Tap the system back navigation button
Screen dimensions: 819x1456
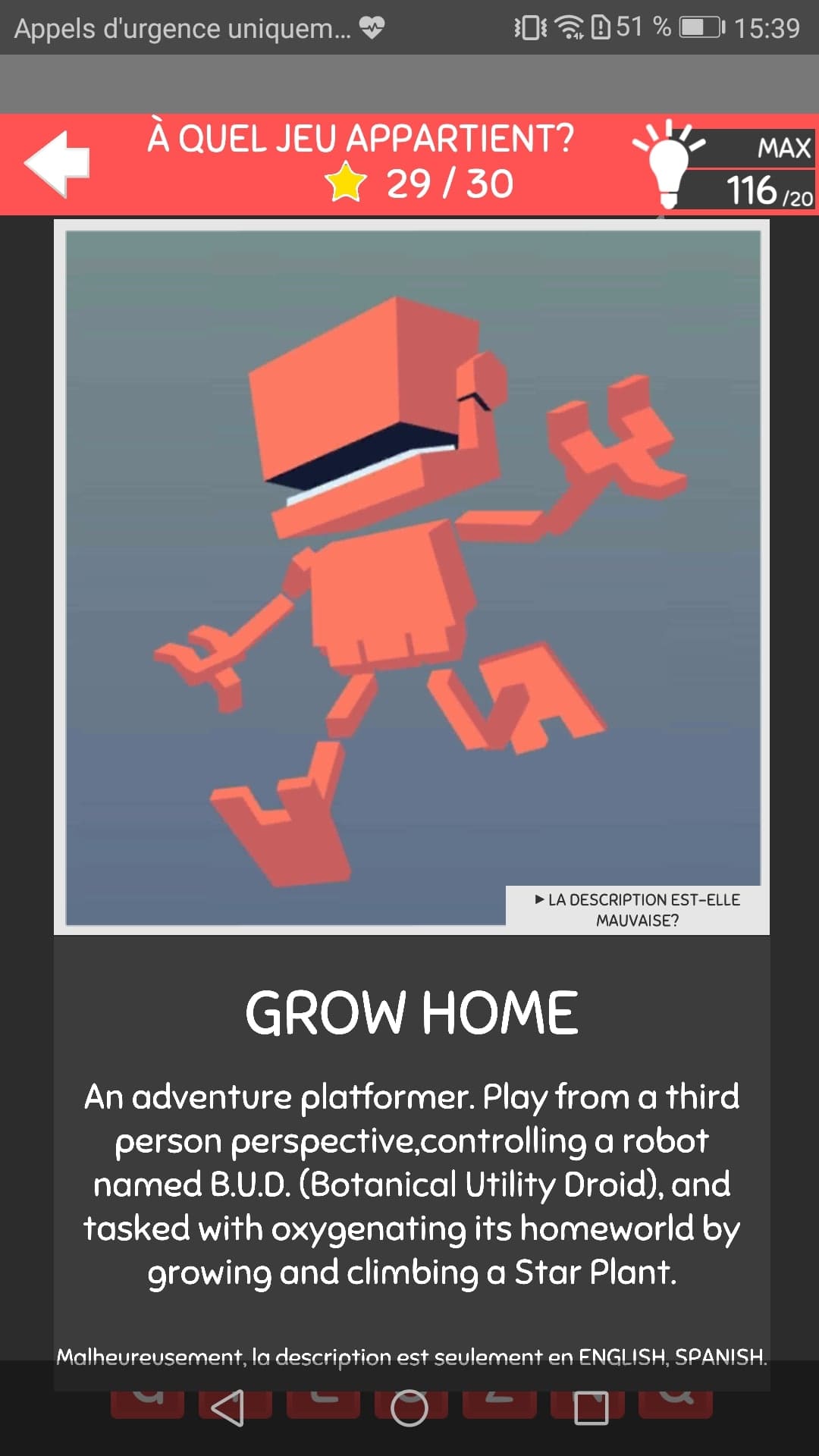[x=227, y=1408]
